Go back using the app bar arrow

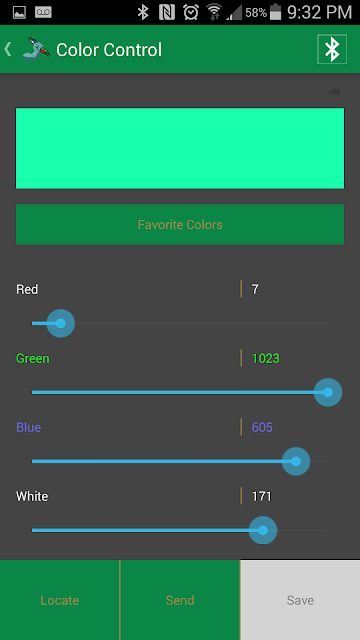click(8, 49)
